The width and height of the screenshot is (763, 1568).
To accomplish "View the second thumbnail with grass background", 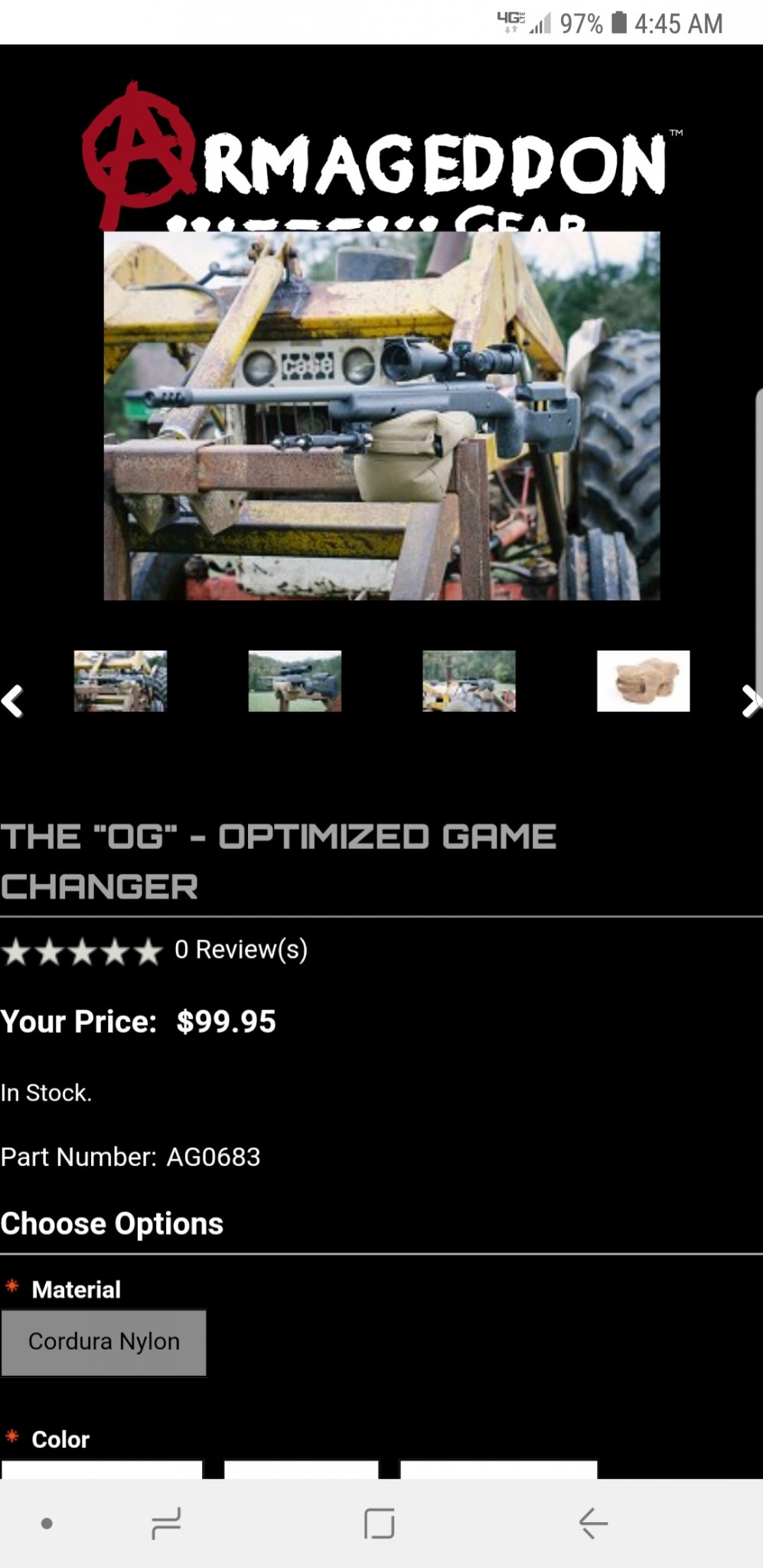I will pos(295,681).
